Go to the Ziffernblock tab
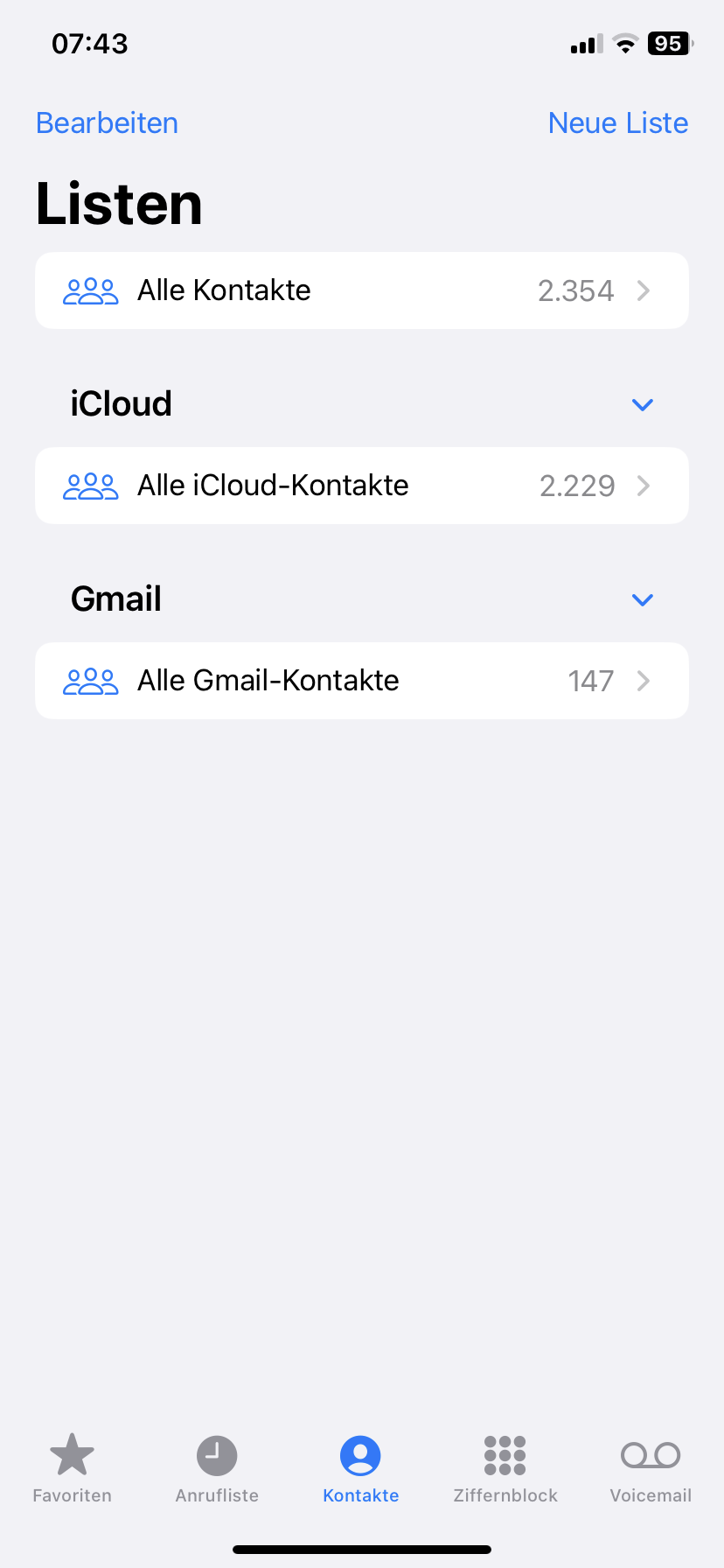The image size is (724, 1568). [x=505, y=1469]
